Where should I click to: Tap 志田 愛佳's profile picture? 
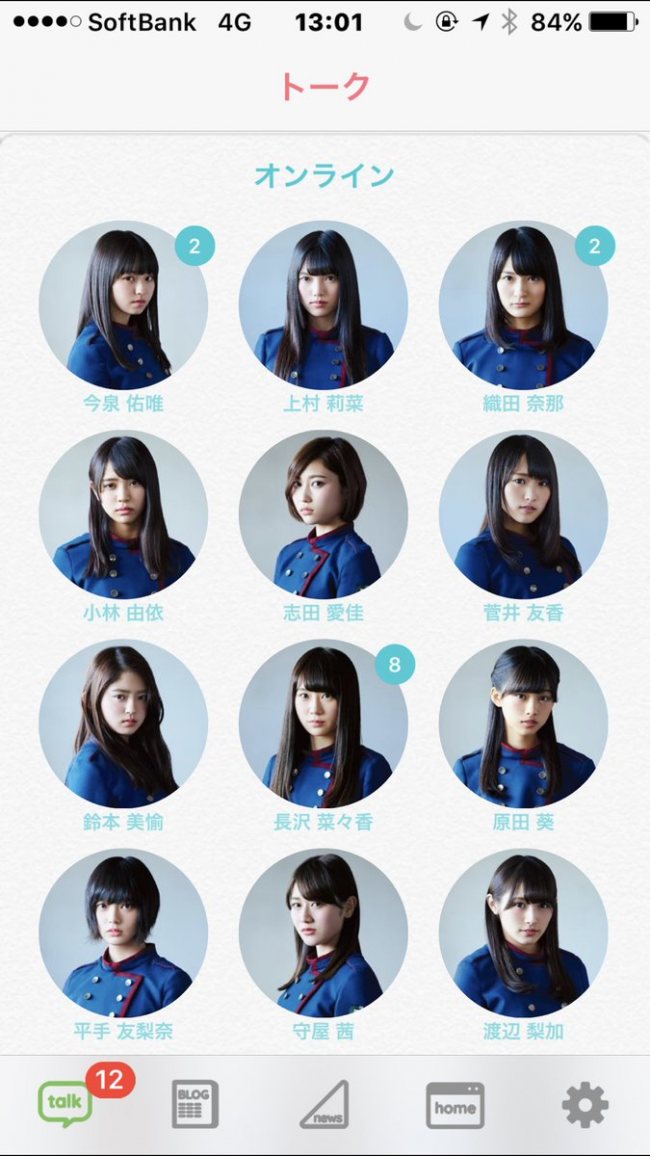tap(324, 515)
